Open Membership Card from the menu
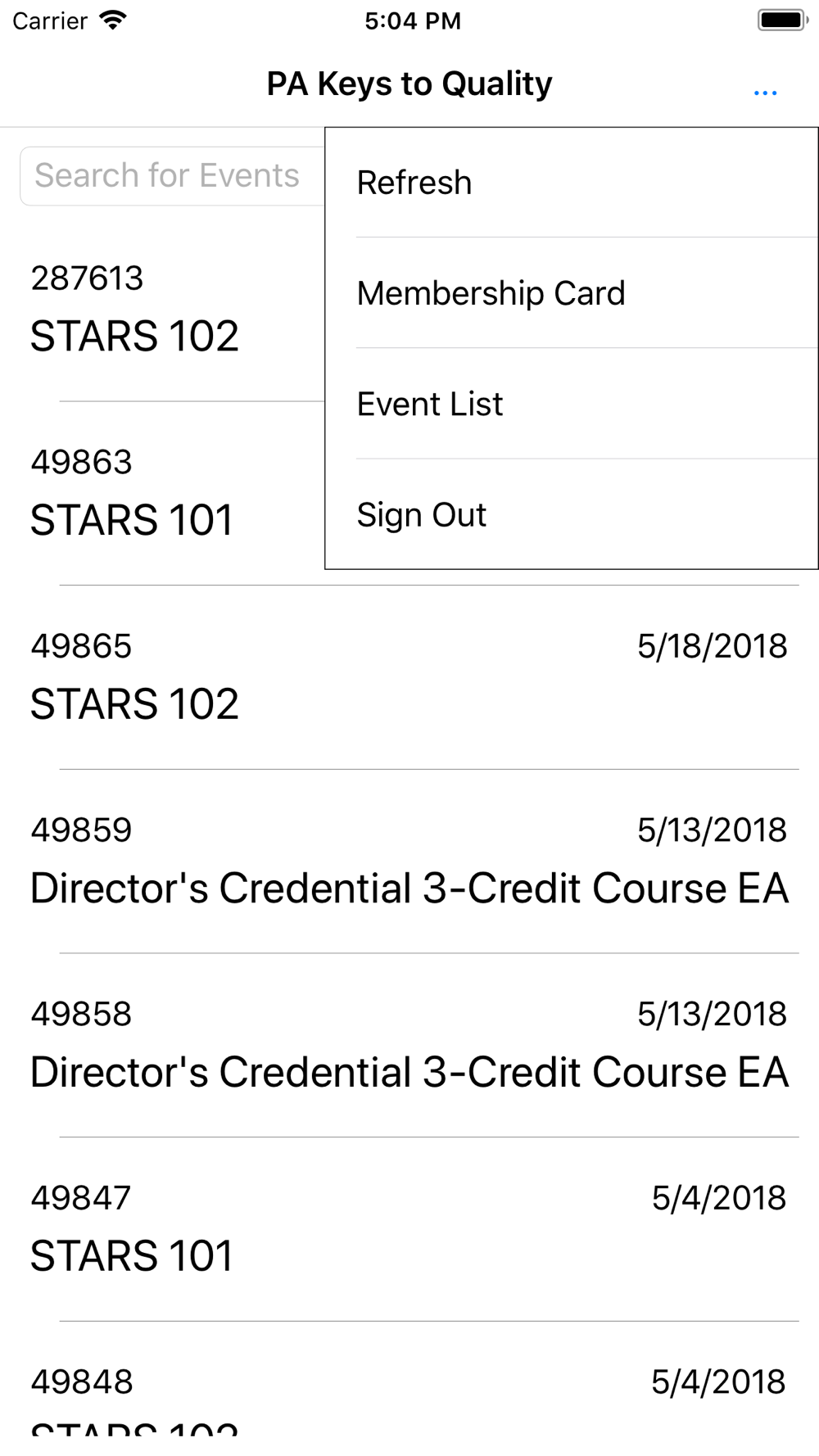819x1456 pixels. coord(572,293)
